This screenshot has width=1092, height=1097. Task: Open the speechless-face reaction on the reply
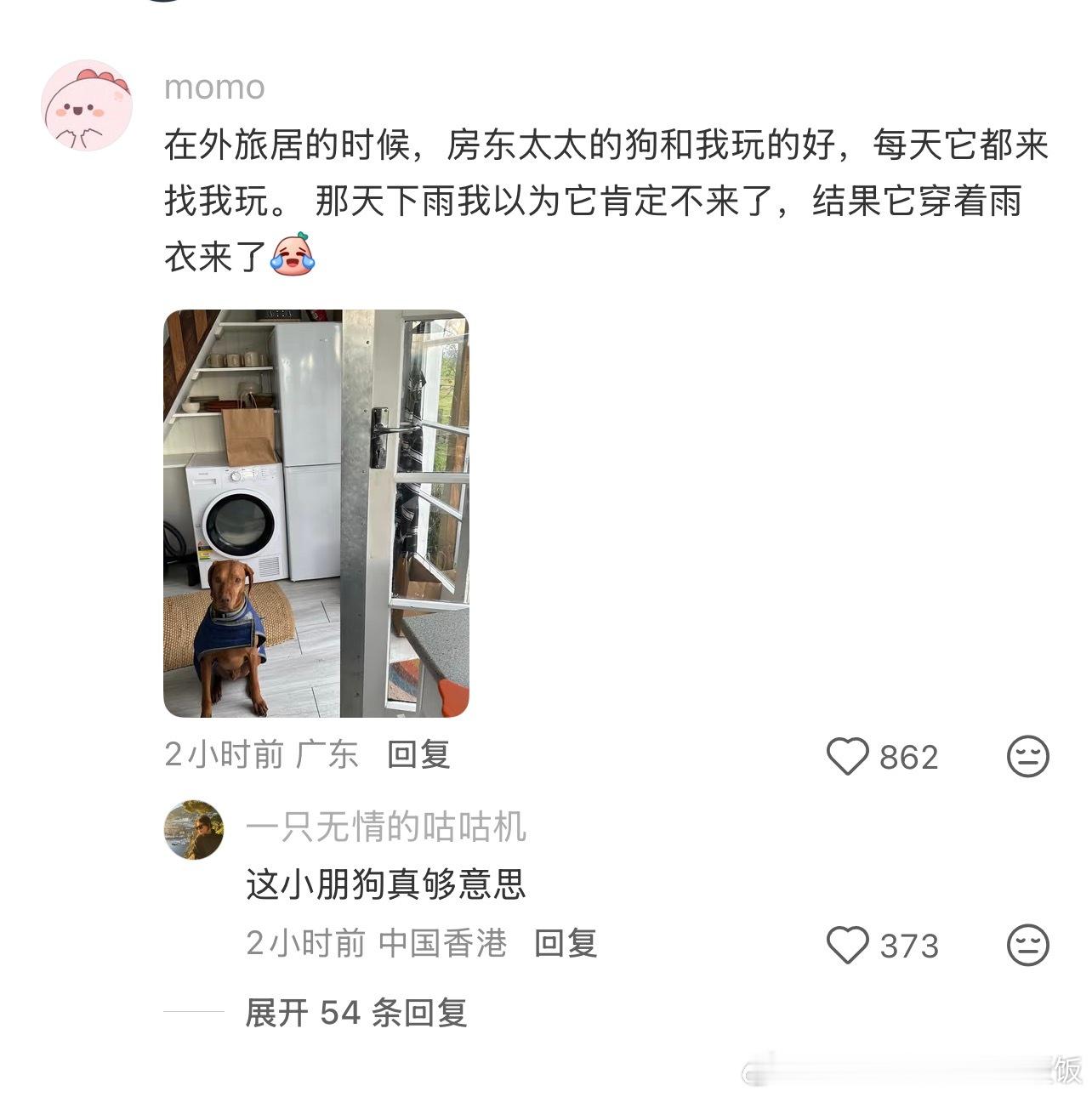tap(1029, 944)
